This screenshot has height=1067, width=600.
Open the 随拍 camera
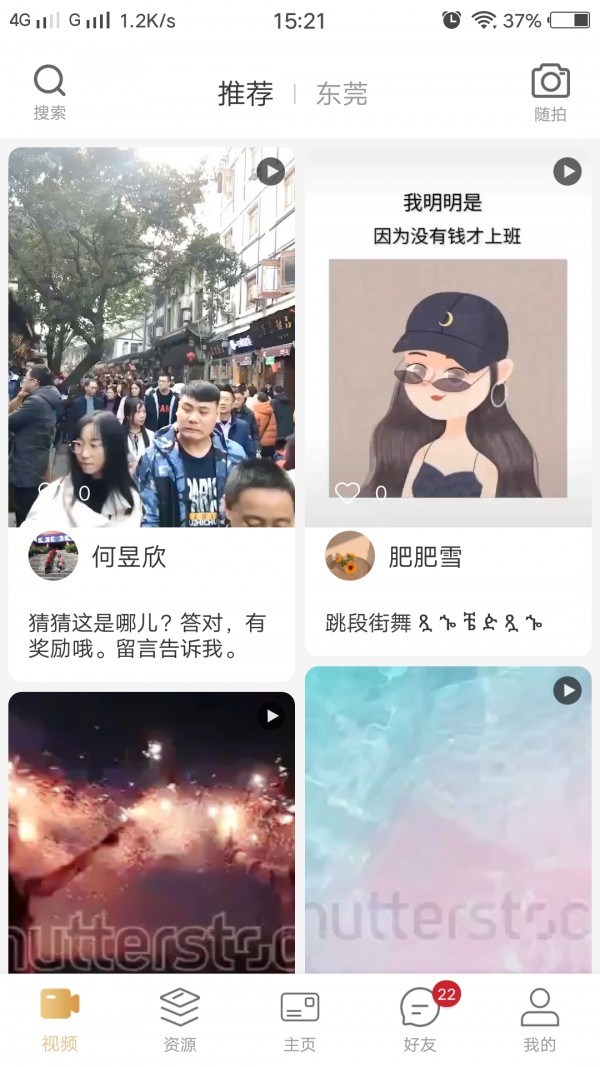point(549,92)
